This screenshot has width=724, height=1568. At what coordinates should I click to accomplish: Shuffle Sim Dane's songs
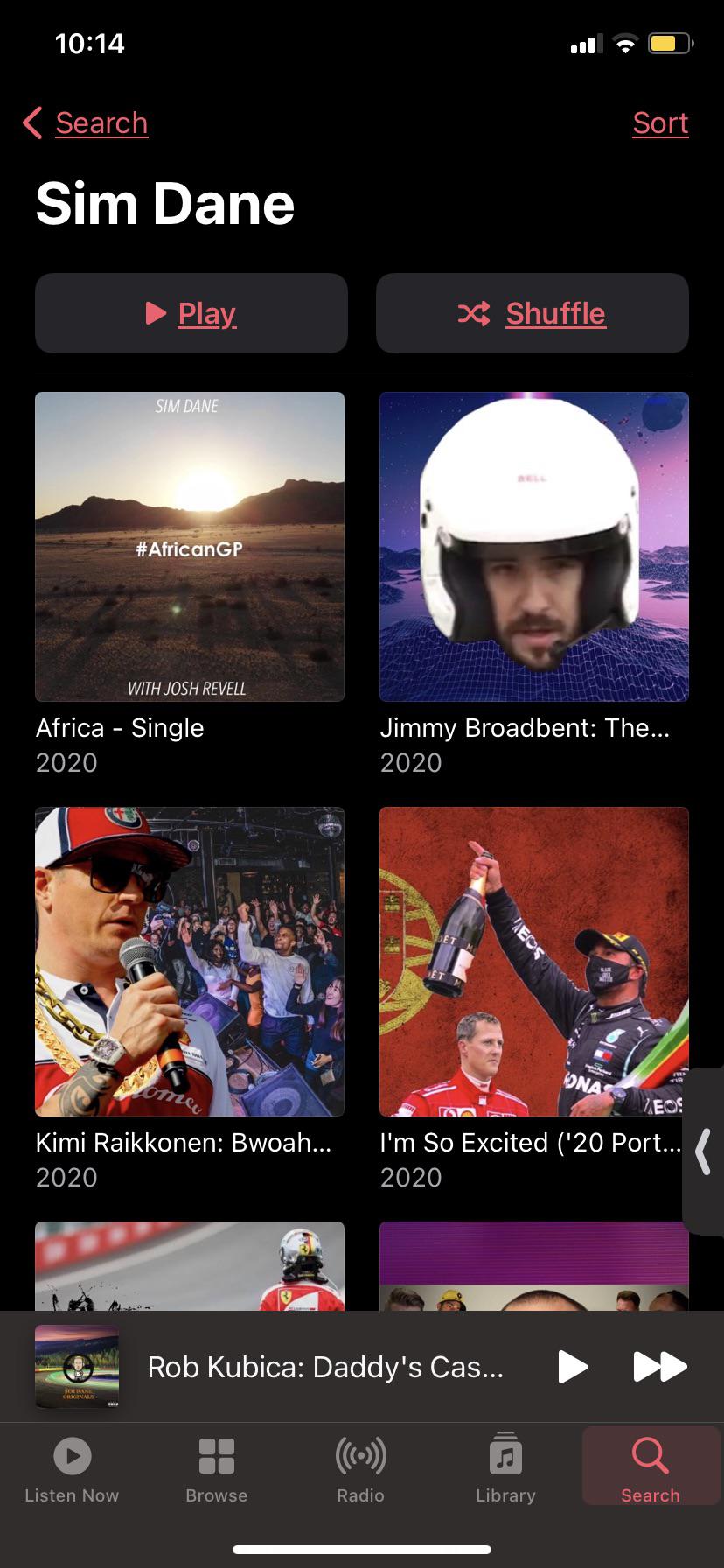click(x=533, y=313)
